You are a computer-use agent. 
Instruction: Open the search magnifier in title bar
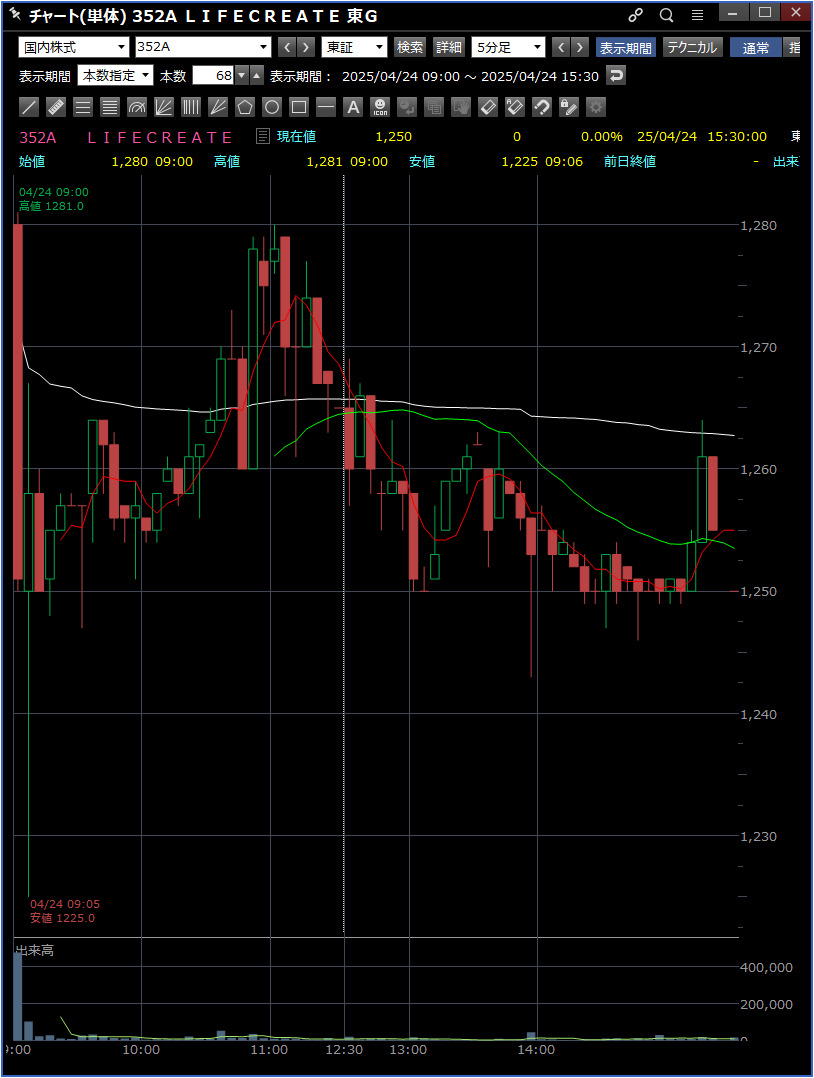(666, 15)
